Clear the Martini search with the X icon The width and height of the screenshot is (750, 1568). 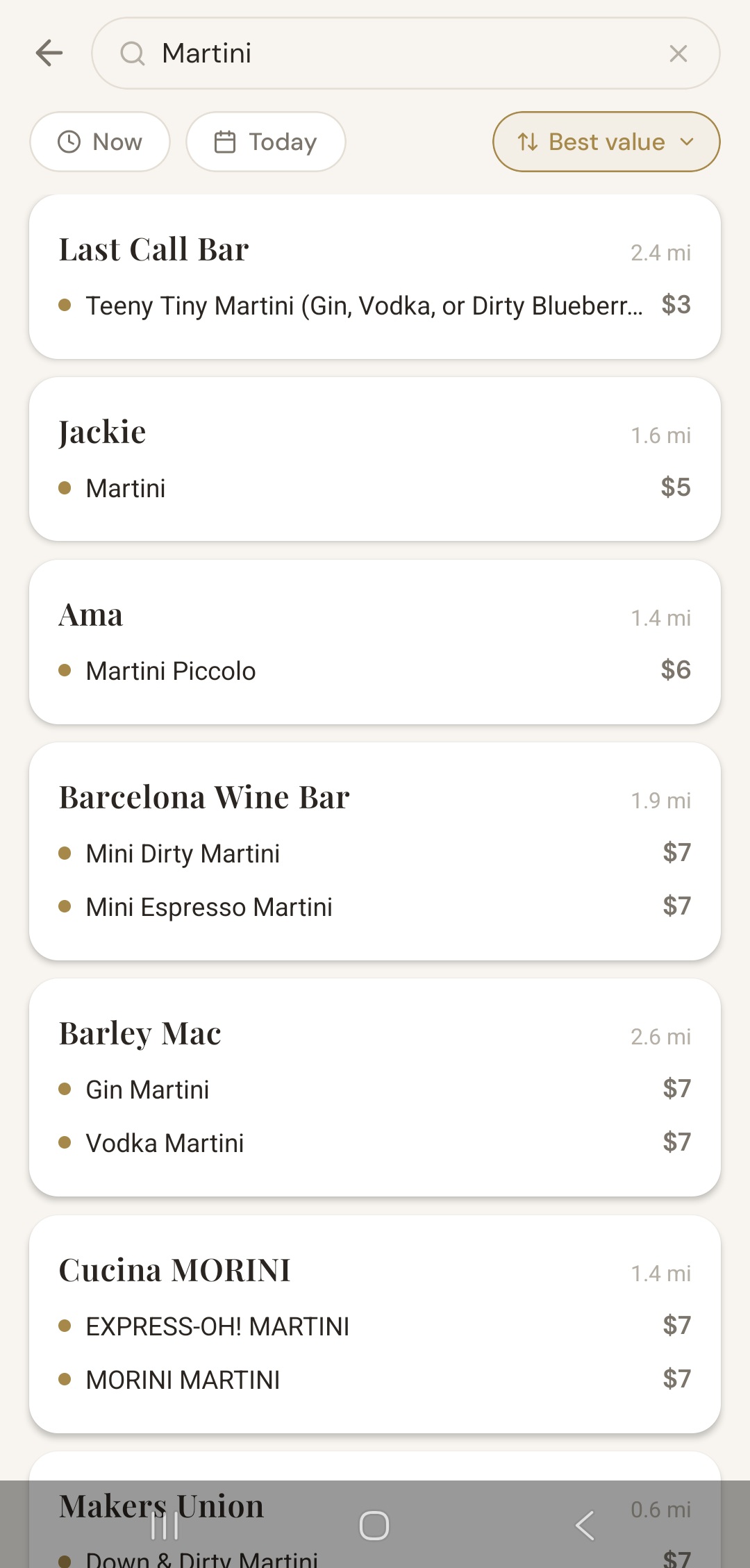pyautogui.click(x=678, y=53)
